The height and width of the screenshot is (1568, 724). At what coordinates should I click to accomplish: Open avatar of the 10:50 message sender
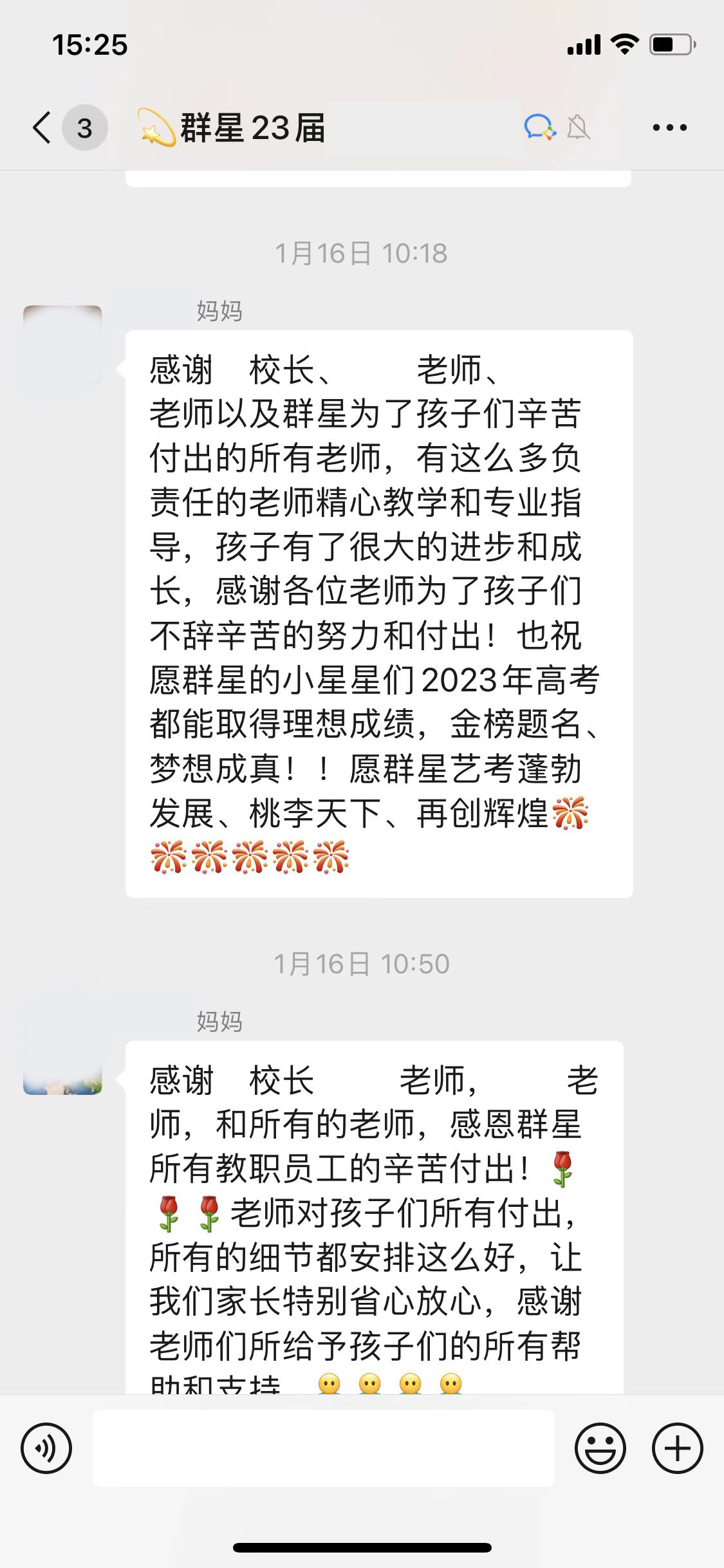pyautogui.click(x=62, y=1056)
